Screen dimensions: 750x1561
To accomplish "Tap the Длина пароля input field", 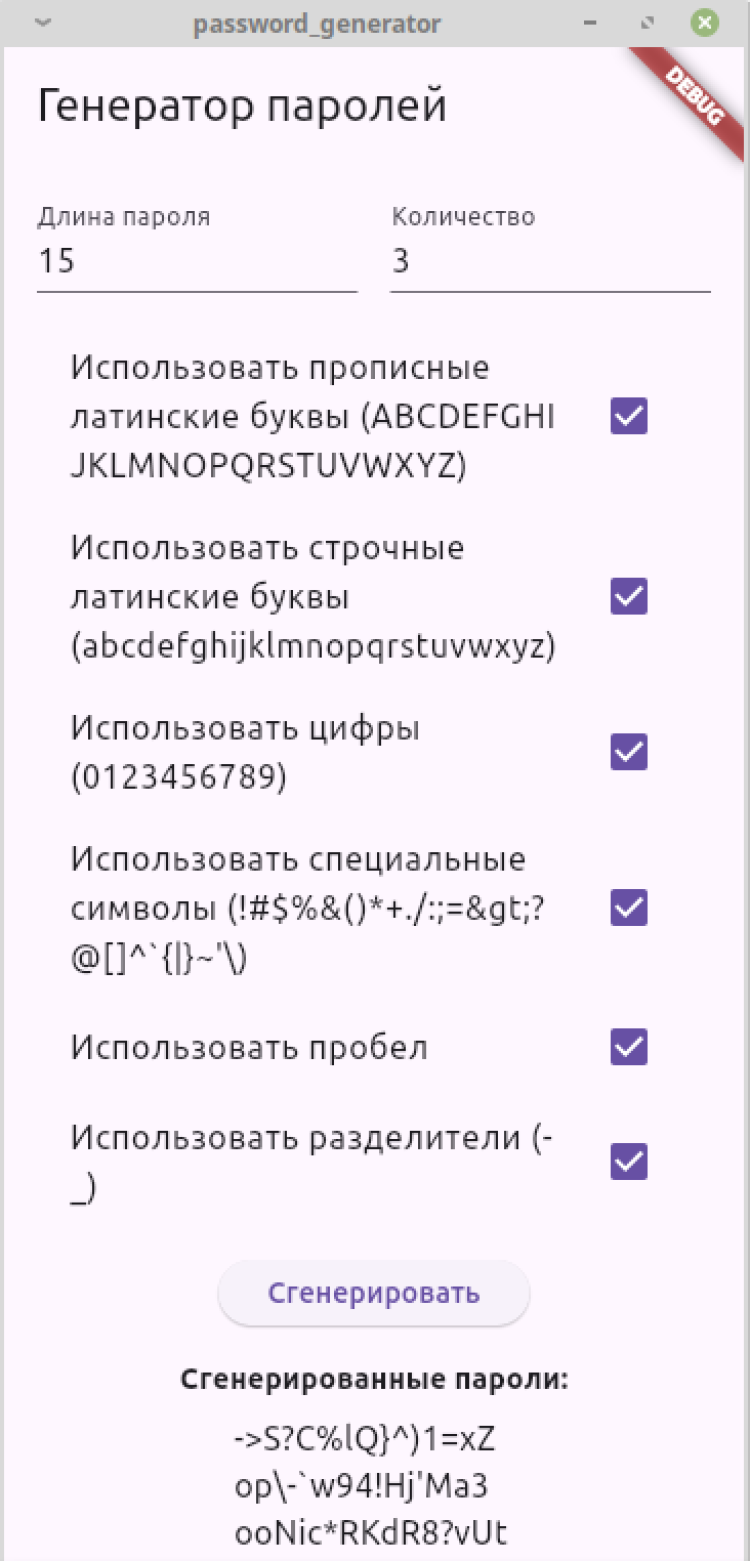I will coord(196,262).
